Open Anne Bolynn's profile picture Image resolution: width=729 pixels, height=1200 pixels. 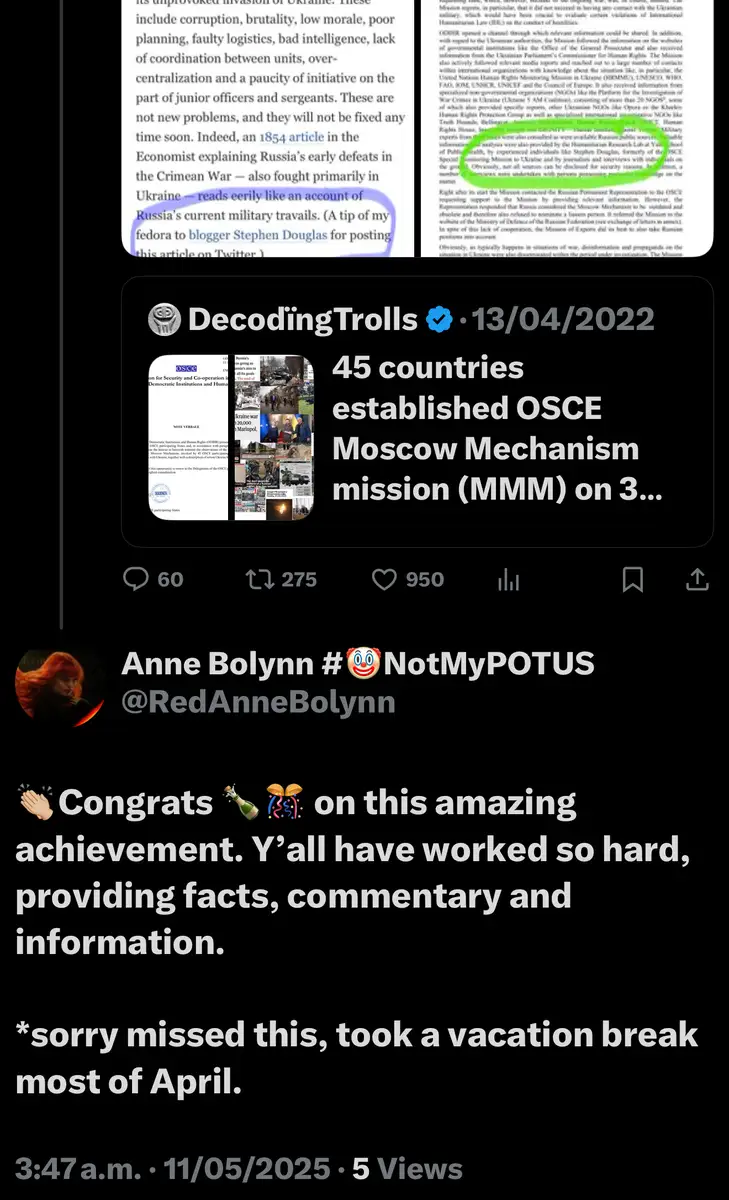[58, 683]
